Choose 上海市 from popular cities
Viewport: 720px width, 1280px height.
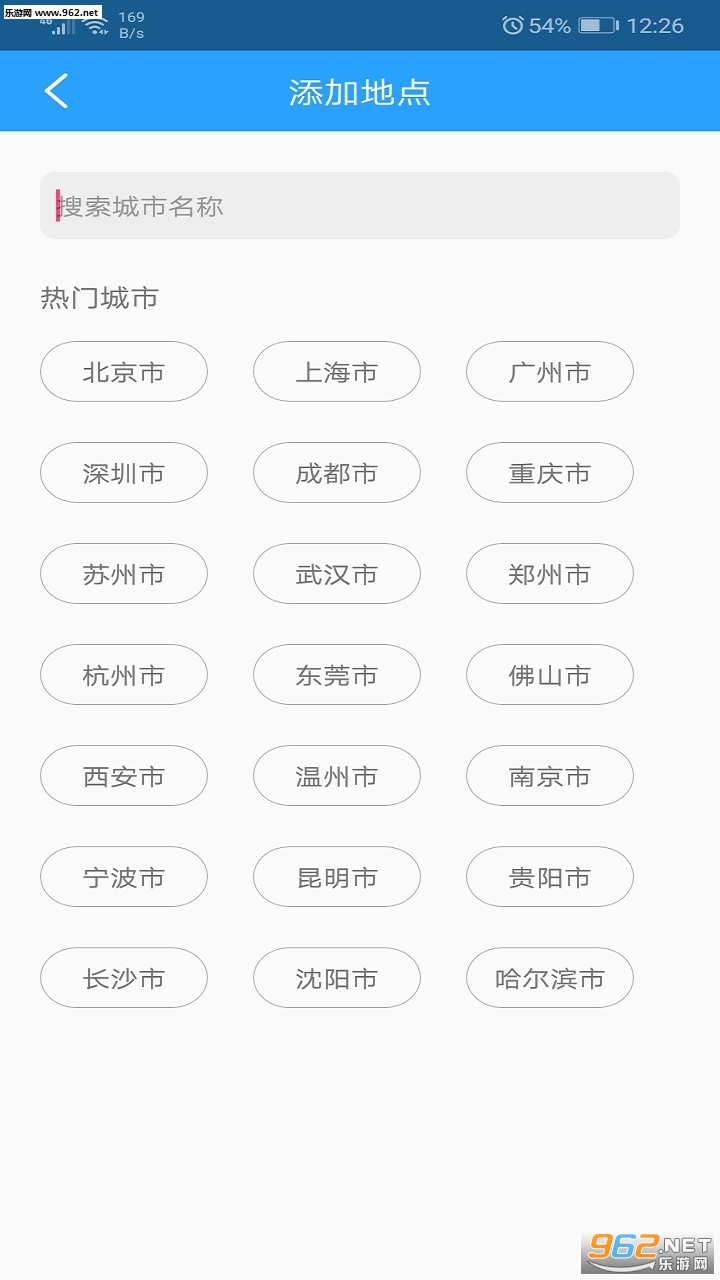[x=337, y=372]
